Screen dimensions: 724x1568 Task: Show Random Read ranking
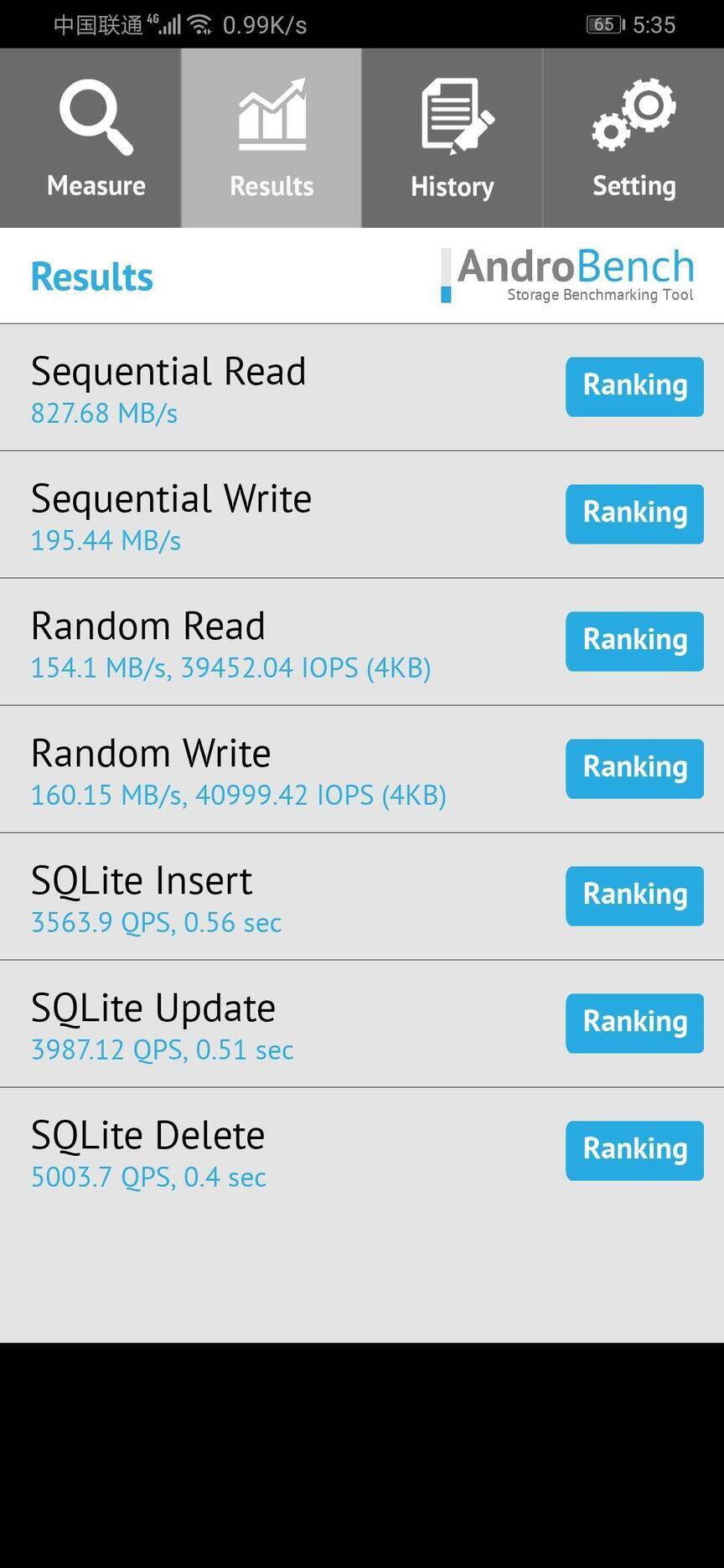tap(634, 642)
